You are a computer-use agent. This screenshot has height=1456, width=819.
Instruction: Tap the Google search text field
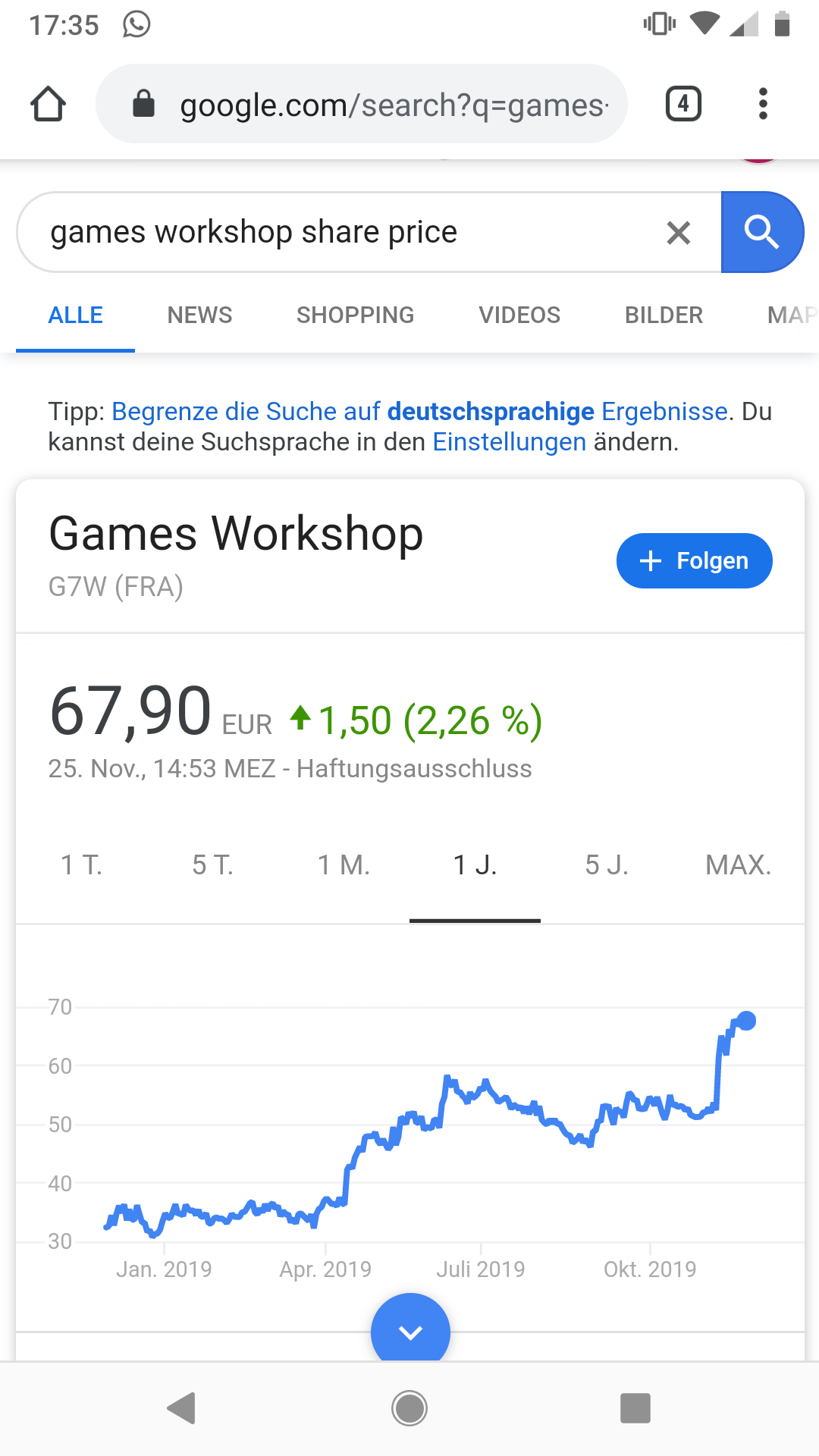pyautogui.click(x=341, y=232)
